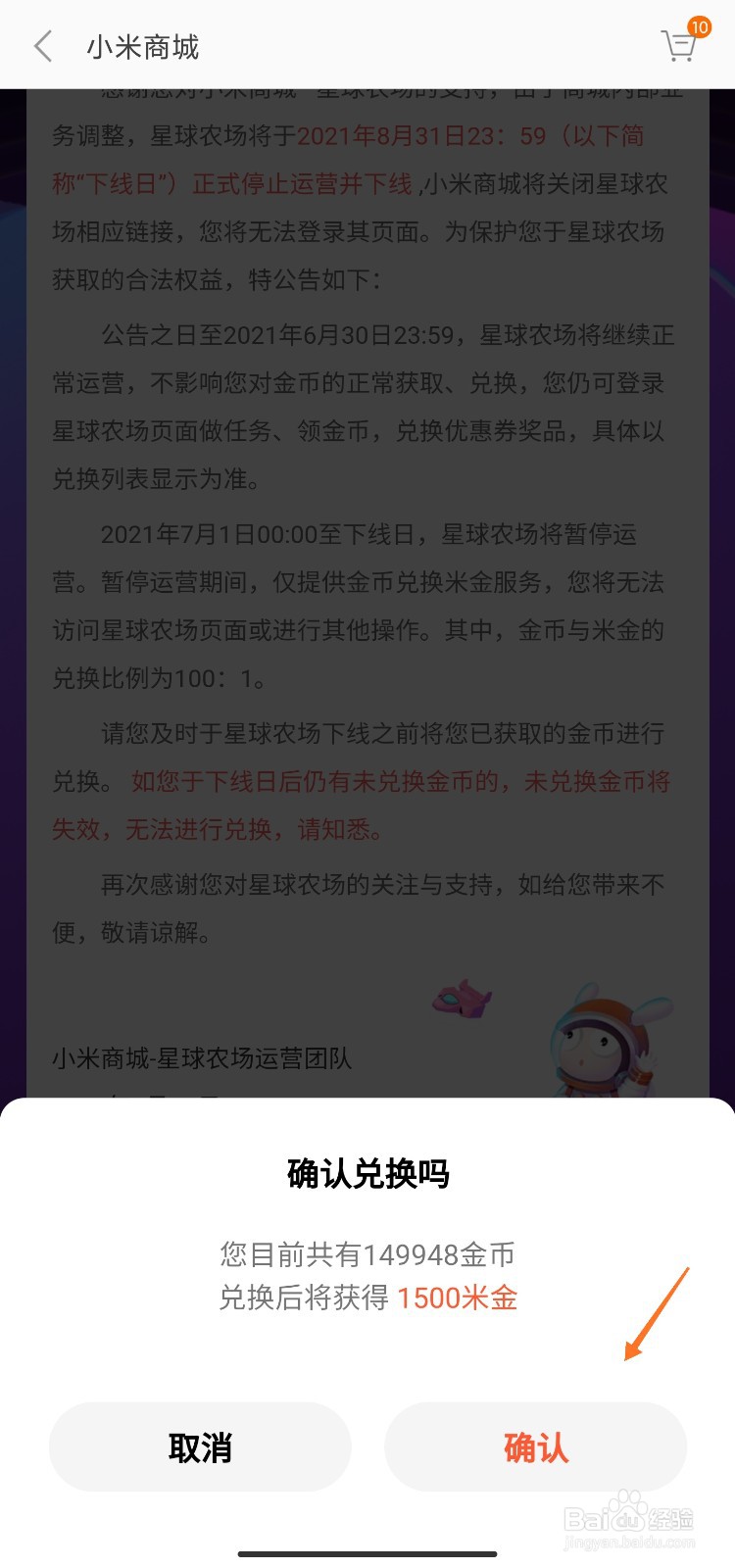Tap the Baidu 经验 watermark
The image size is (735, 1568).
632,1518
